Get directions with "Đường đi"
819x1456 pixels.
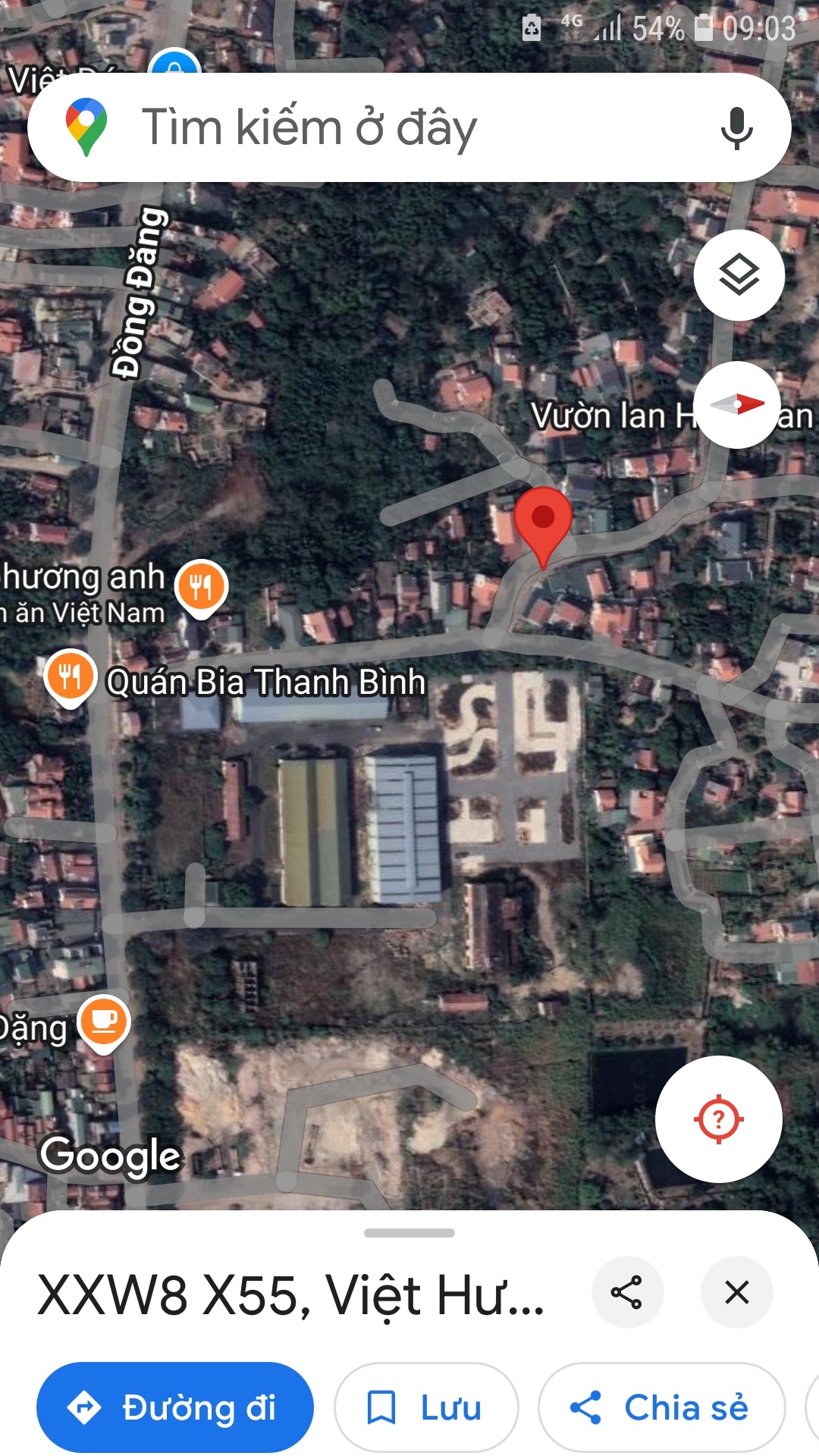click(x=175, y=1407)
